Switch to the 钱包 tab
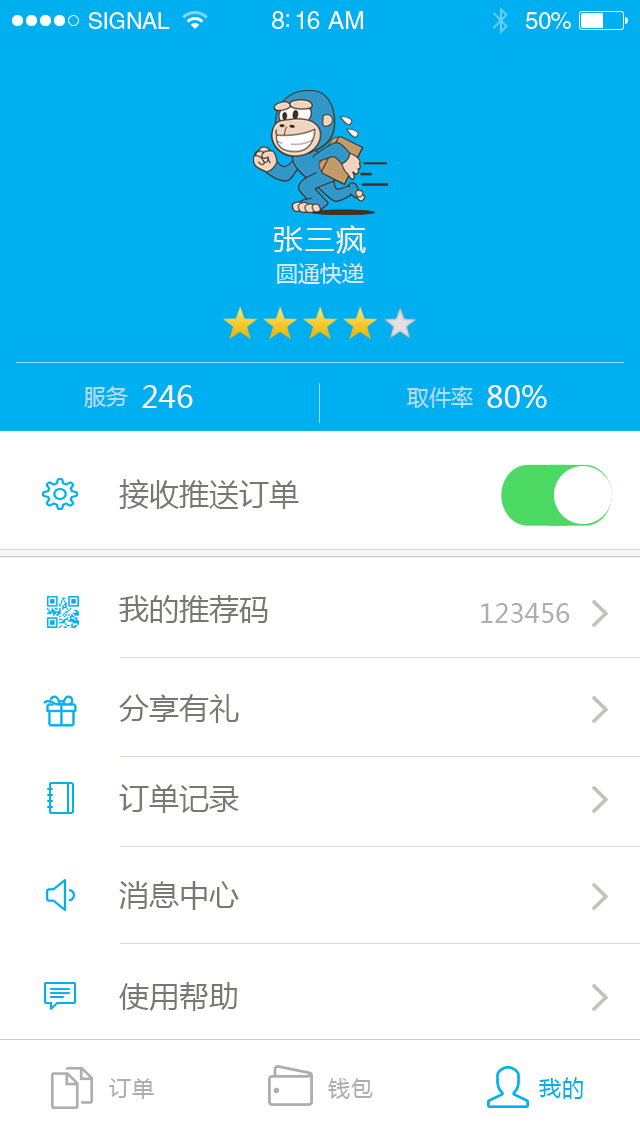640x1136 pixels. pos(320,1088)
